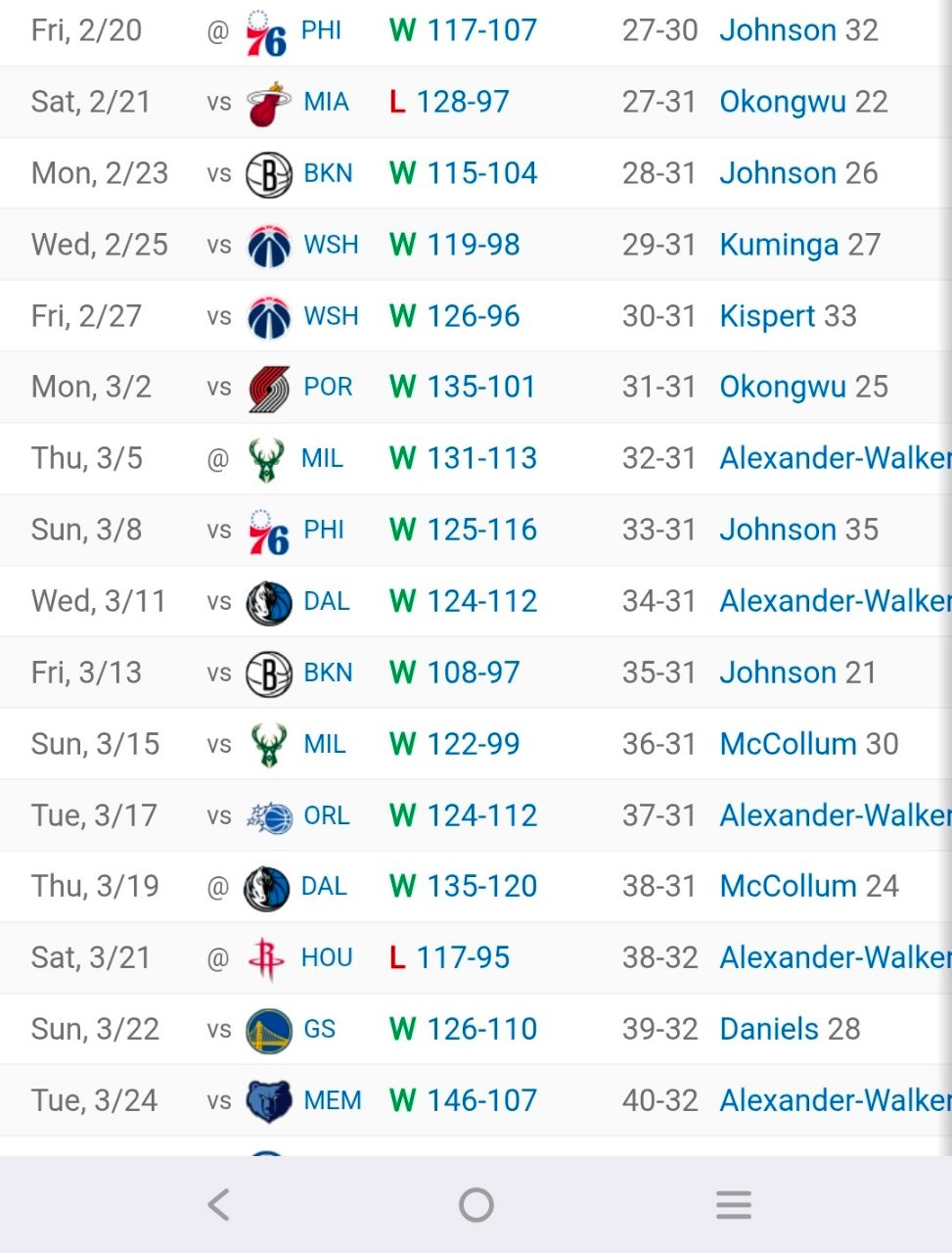
Task: View the W 117-107 box score versus Philadelphia
Action: tap(481, 30)
